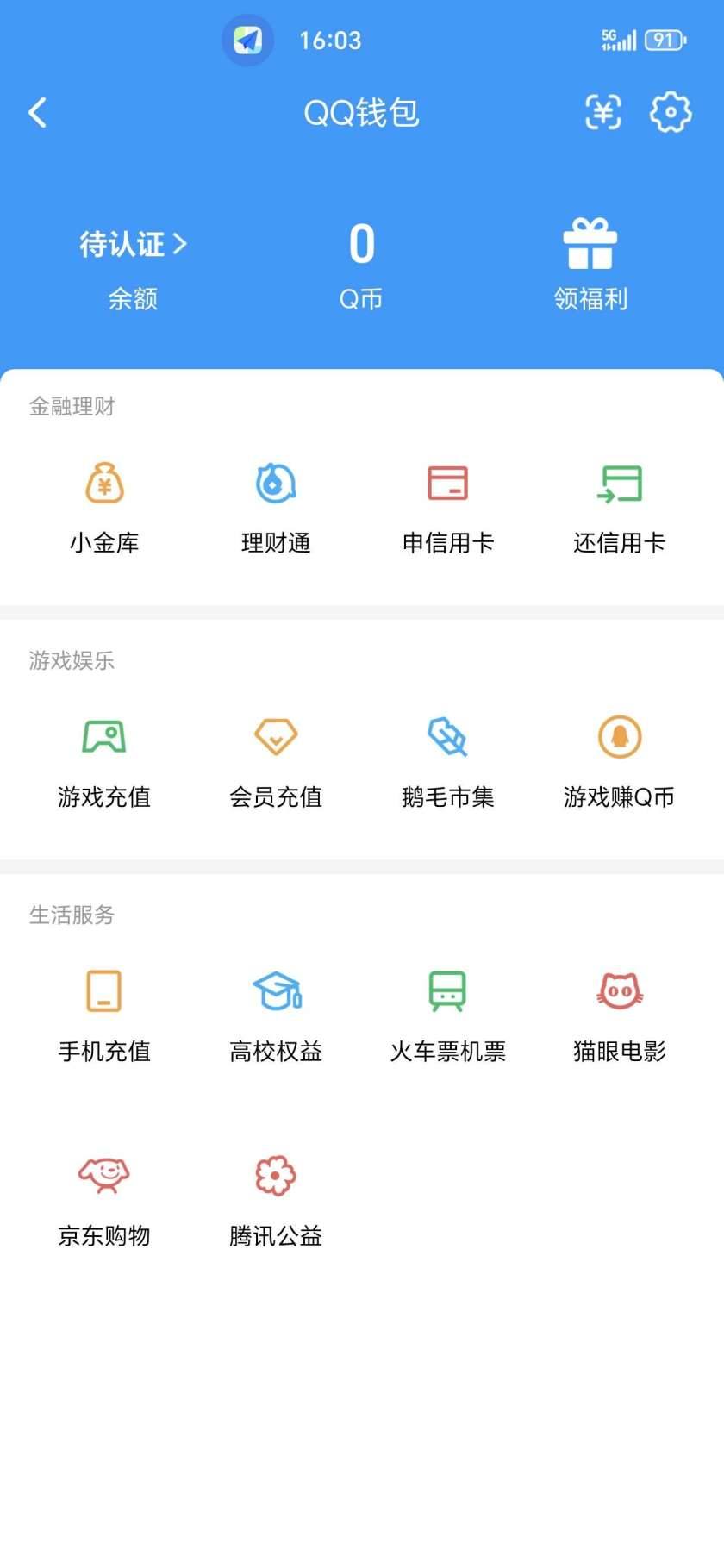
Task: Check Q币 balance showing 0
Action: coord(361,259)
